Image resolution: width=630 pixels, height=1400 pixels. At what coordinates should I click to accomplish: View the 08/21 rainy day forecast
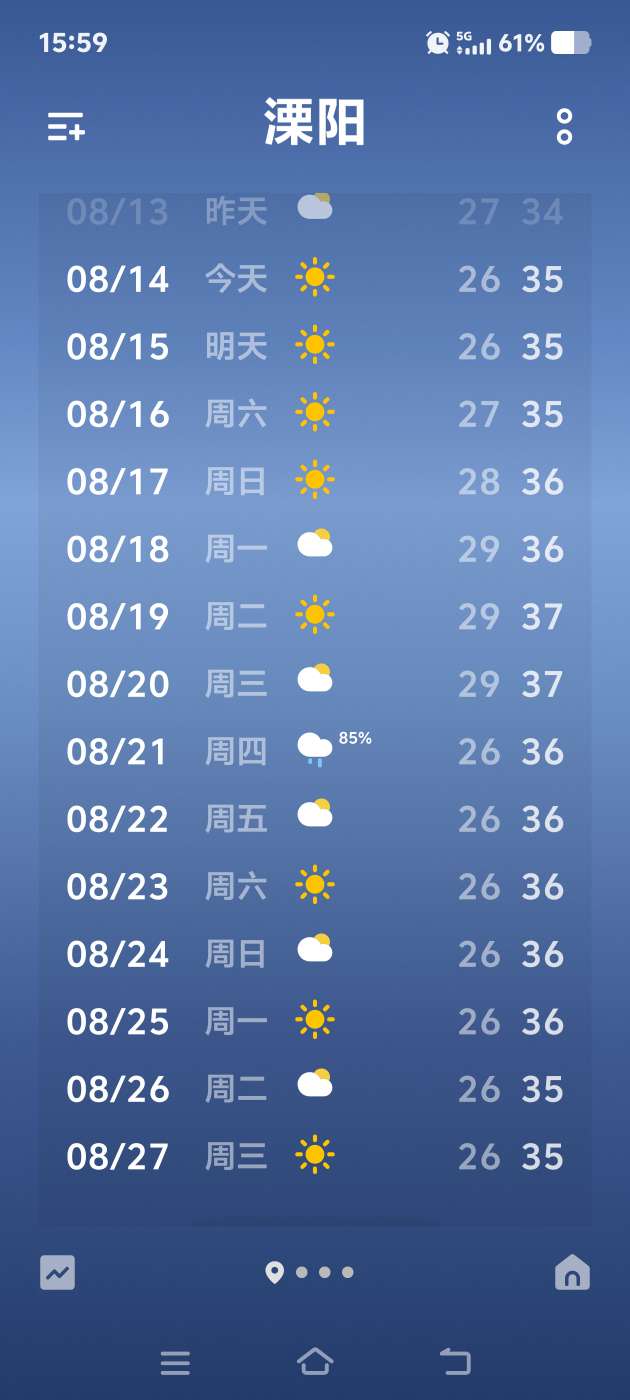pyautogui.click(x=315, y=751)
